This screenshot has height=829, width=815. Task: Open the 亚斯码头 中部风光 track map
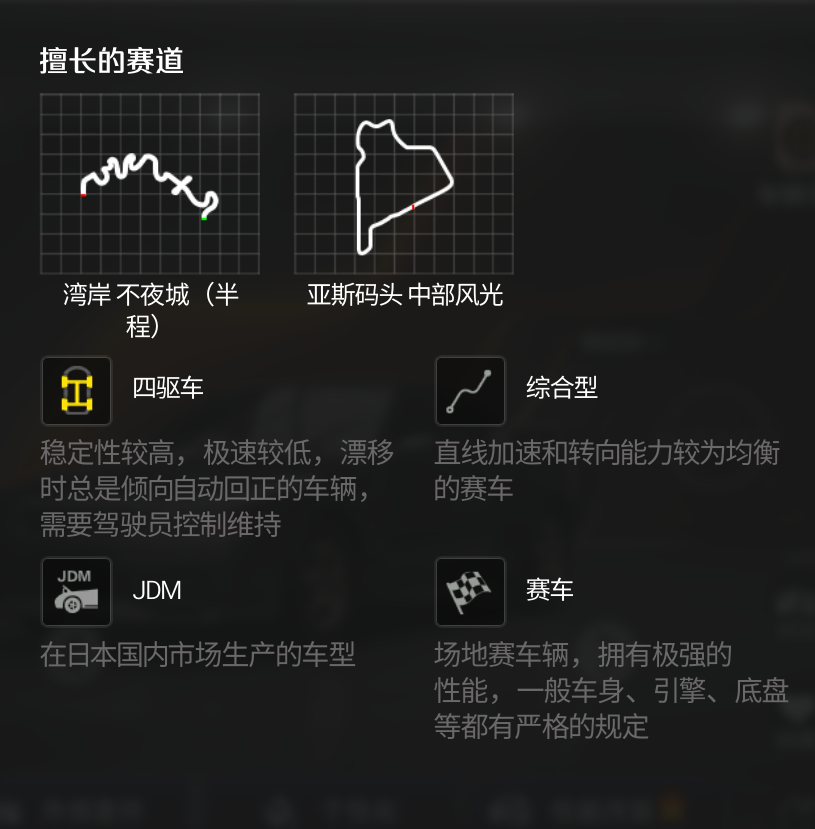pos(403,184)
